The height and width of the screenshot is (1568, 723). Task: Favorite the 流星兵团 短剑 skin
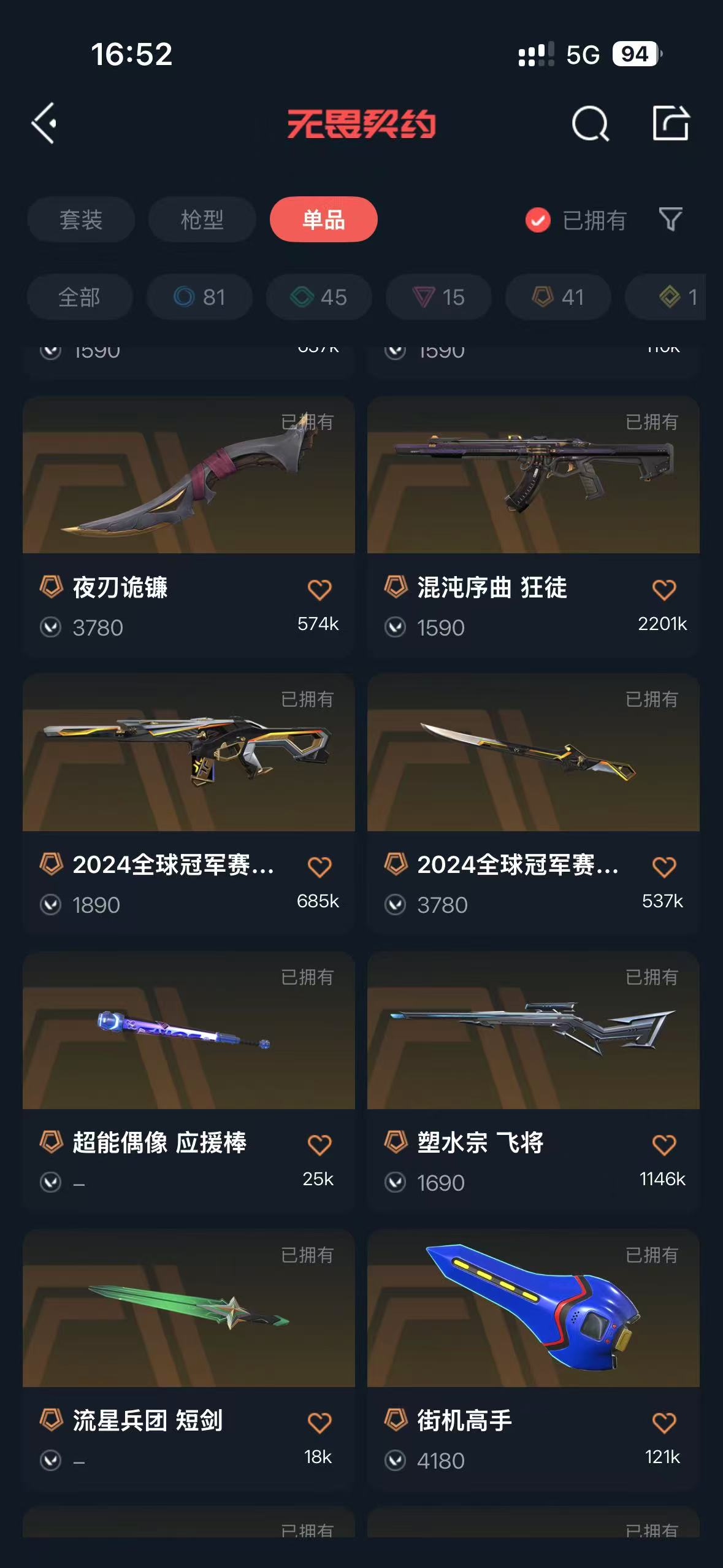pyautogui.click(x=319, y=1423)
